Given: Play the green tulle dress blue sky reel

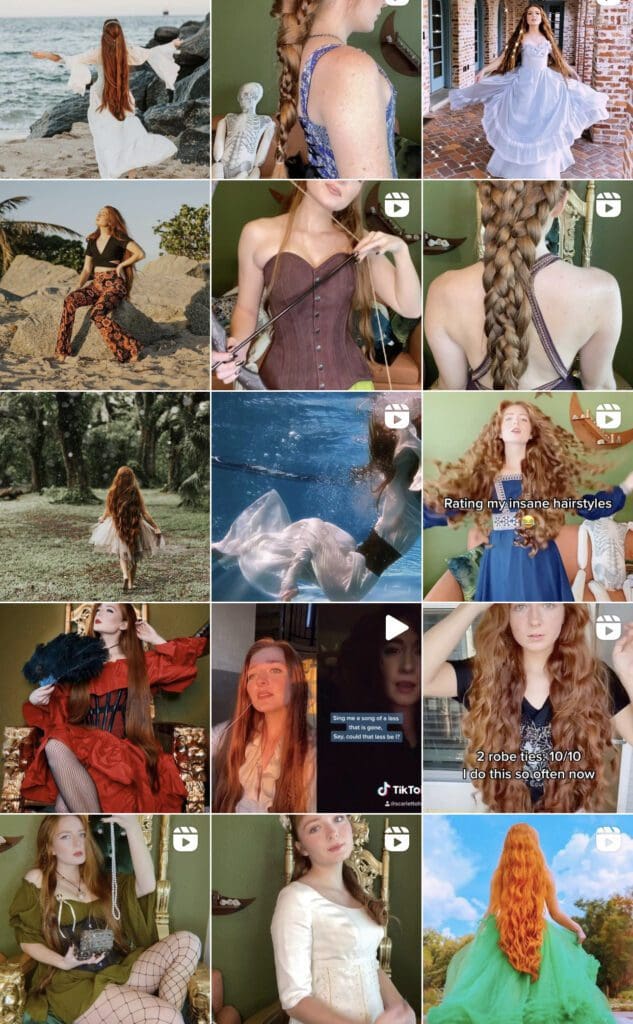Looking at the screenshot, I should click(x=528, y=920).
